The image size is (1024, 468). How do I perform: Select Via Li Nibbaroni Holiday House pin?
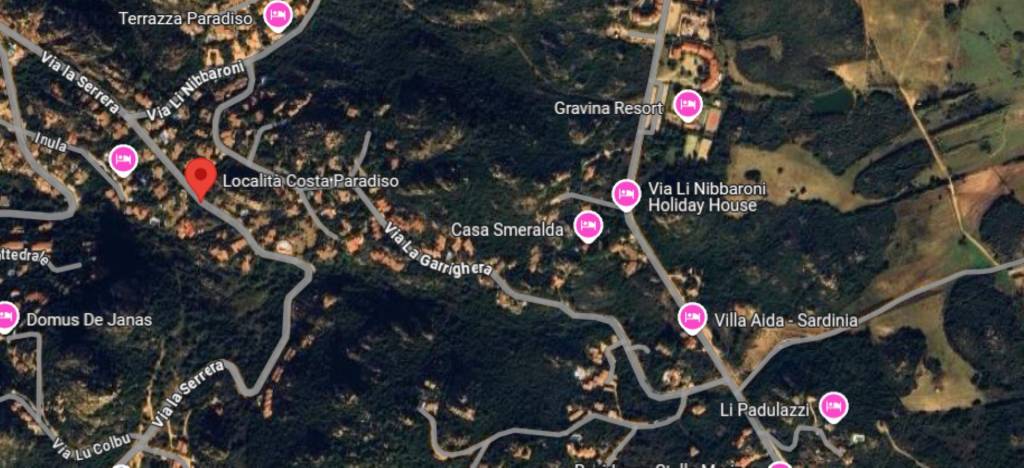click(626, 193)
